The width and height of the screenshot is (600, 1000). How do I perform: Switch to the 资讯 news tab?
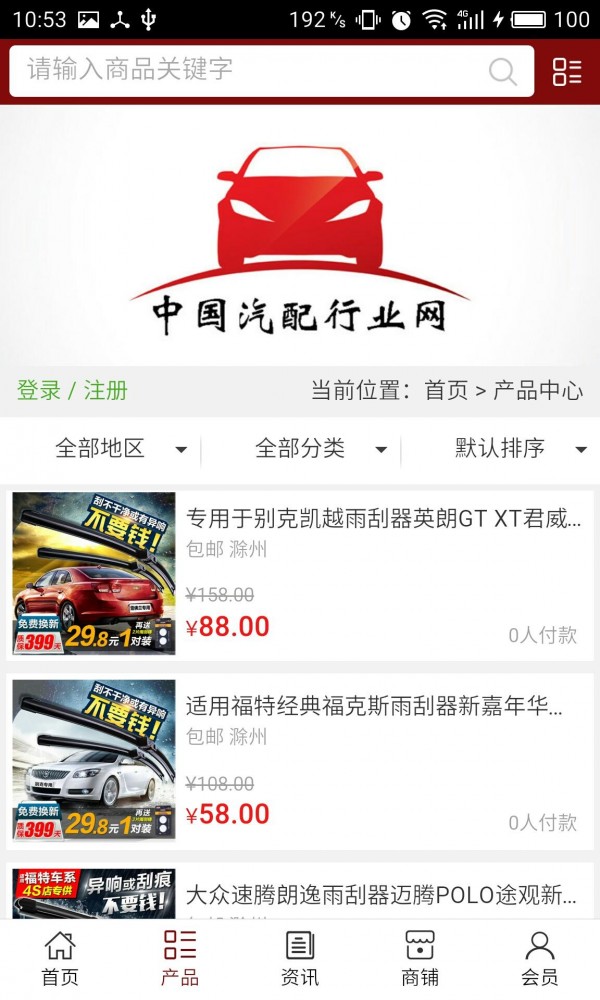(x=300, y=958)
